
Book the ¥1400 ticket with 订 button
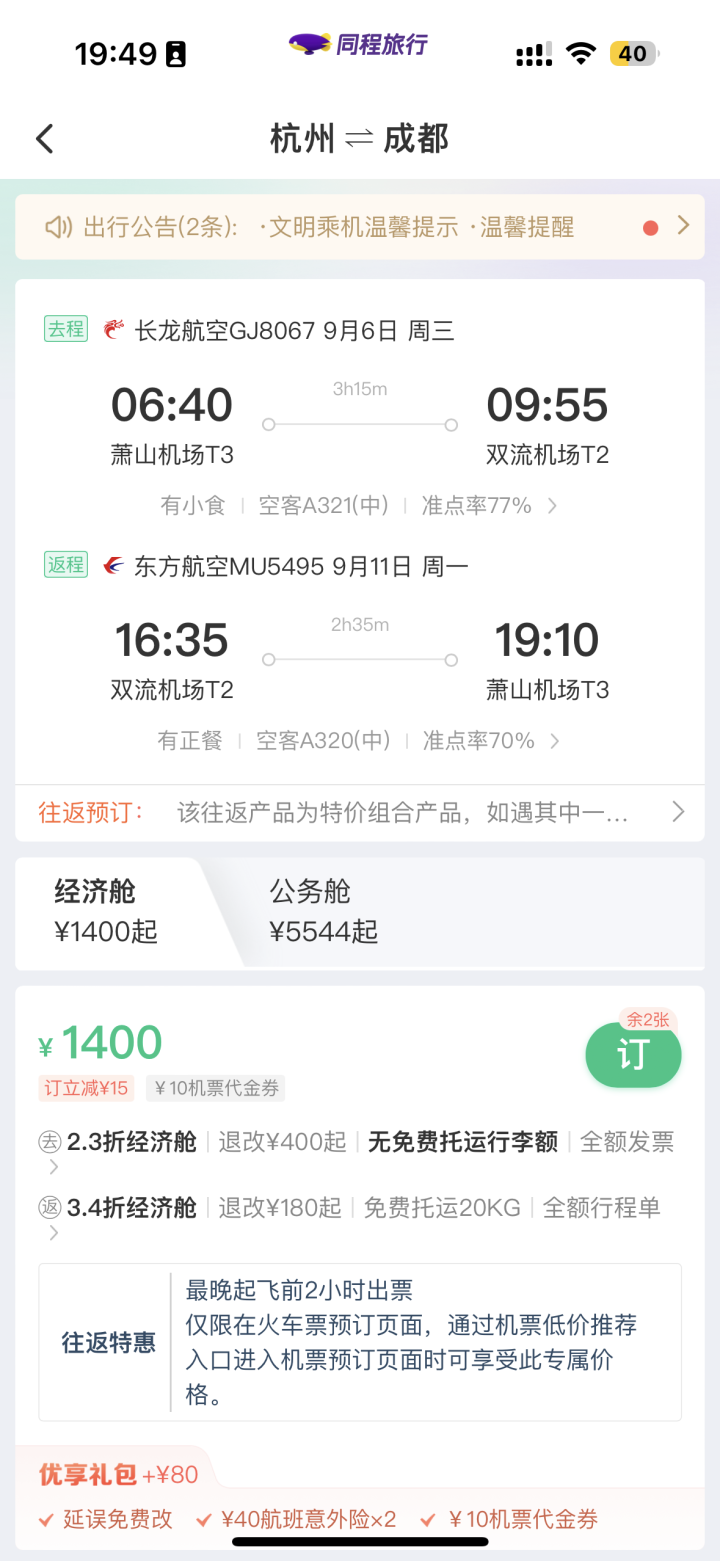[633, 1055]
